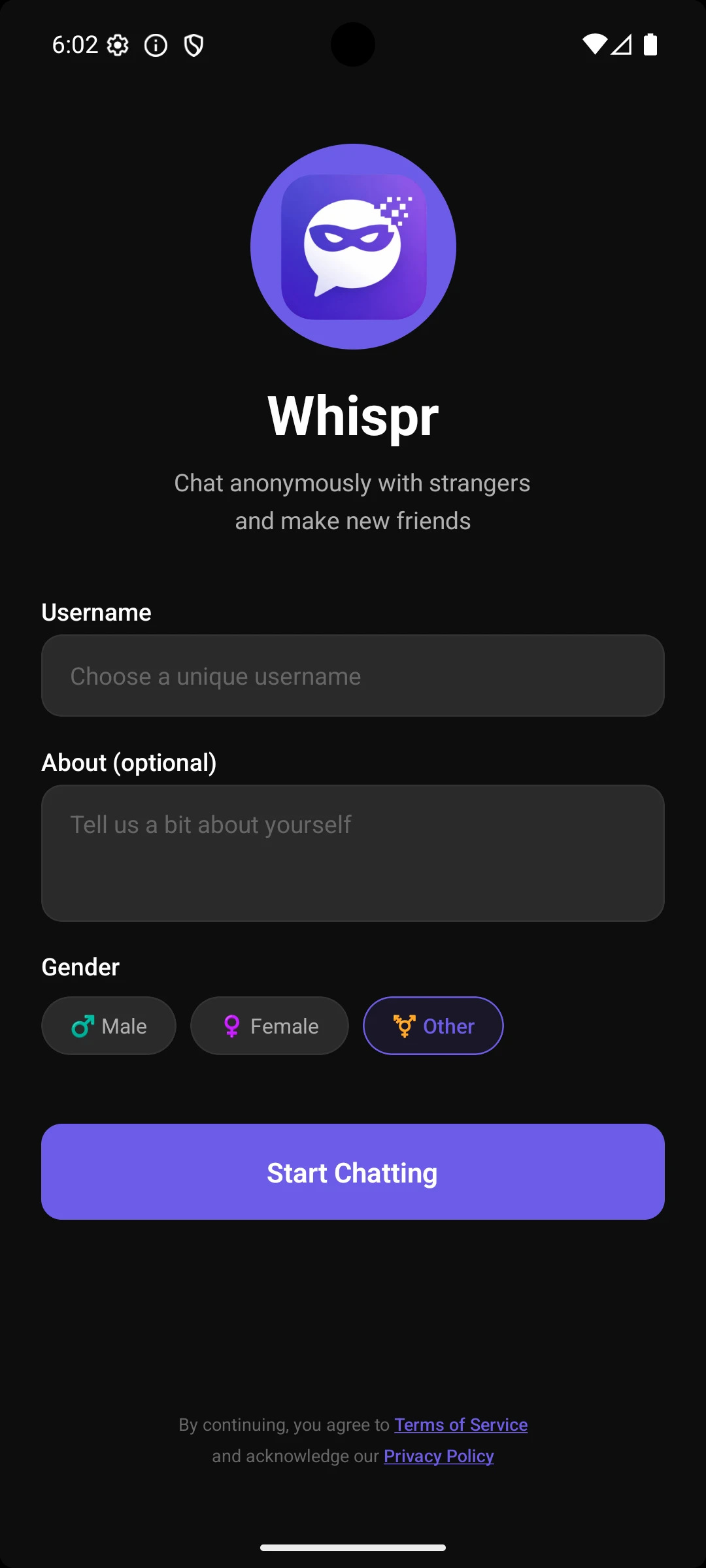
Task: Click the Whispr masked chat logo
Action: pyautogui.click(x=353, y=247)
